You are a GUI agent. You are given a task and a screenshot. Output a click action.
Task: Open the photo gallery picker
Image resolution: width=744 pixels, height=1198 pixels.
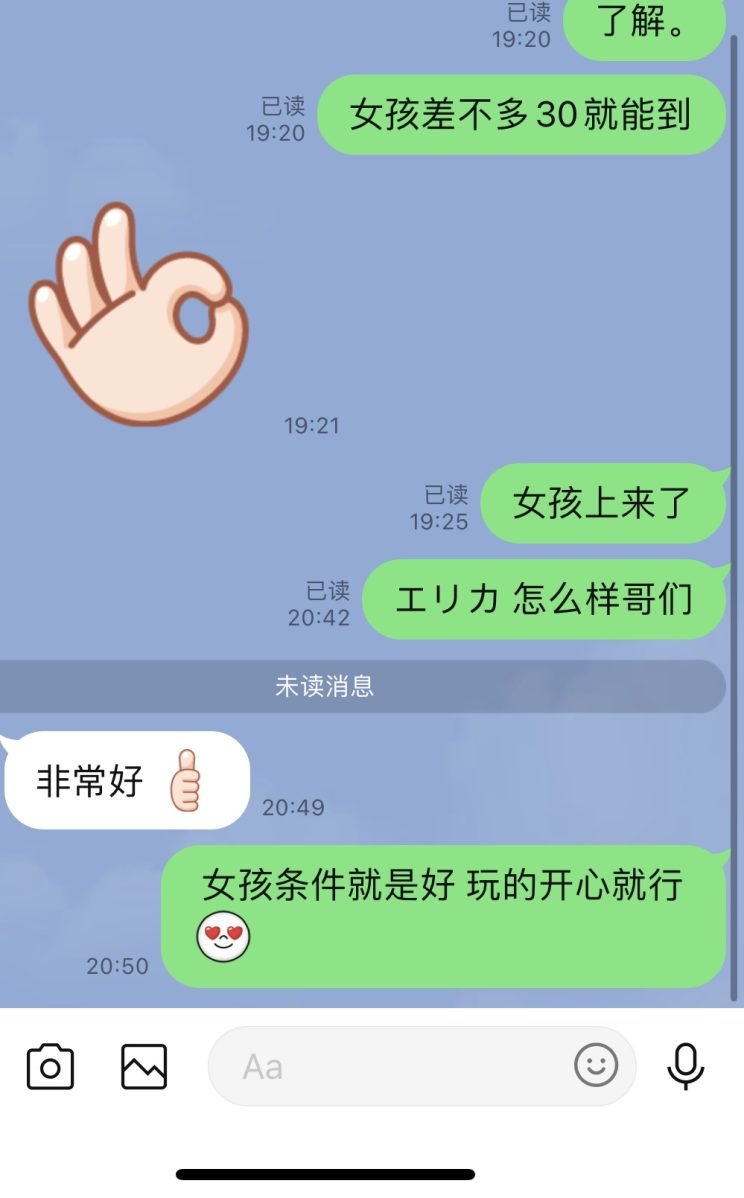click(x=144, y=1066)
